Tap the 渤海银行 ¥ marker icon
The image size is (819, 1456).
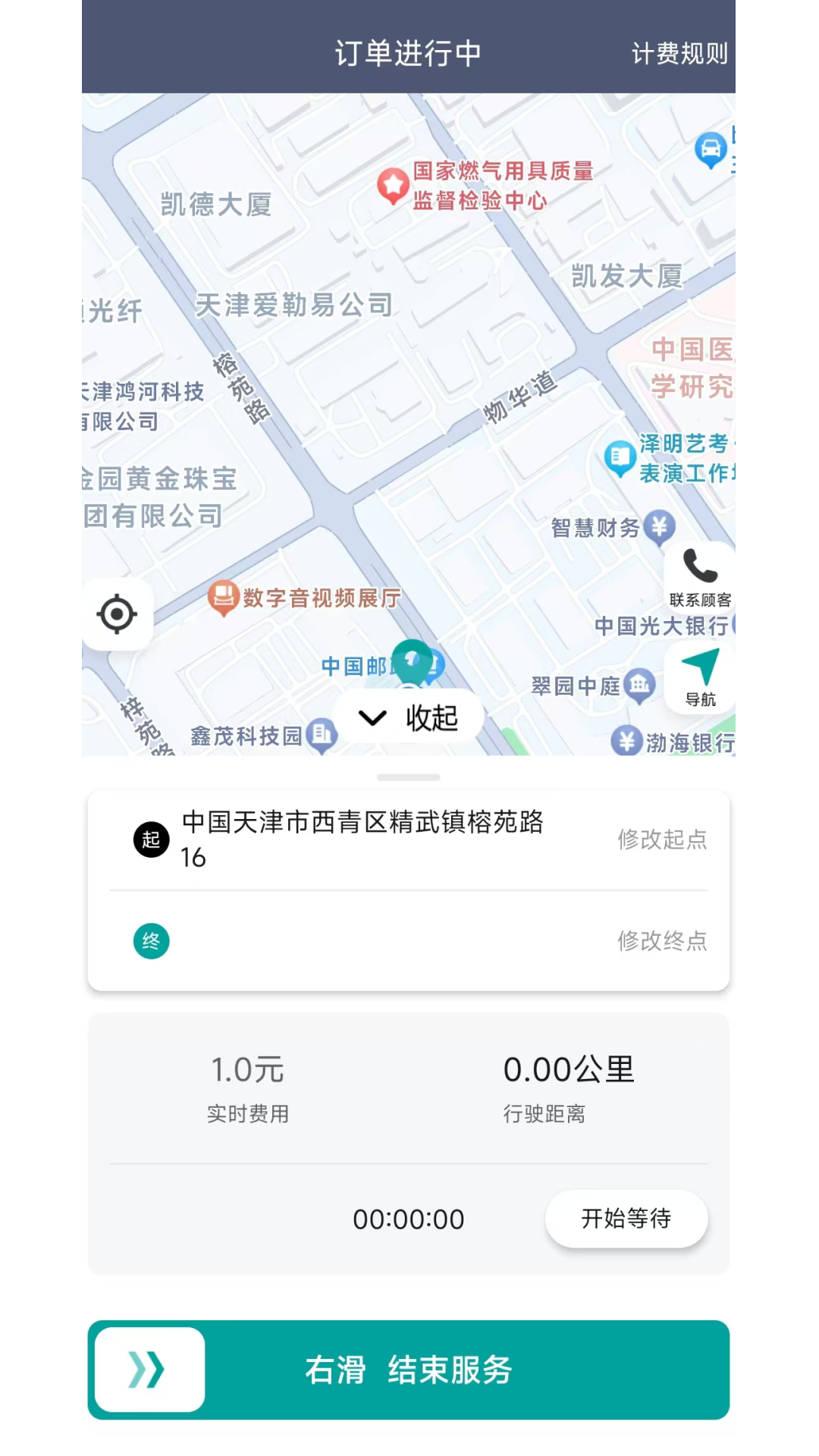tap(627, 741)
